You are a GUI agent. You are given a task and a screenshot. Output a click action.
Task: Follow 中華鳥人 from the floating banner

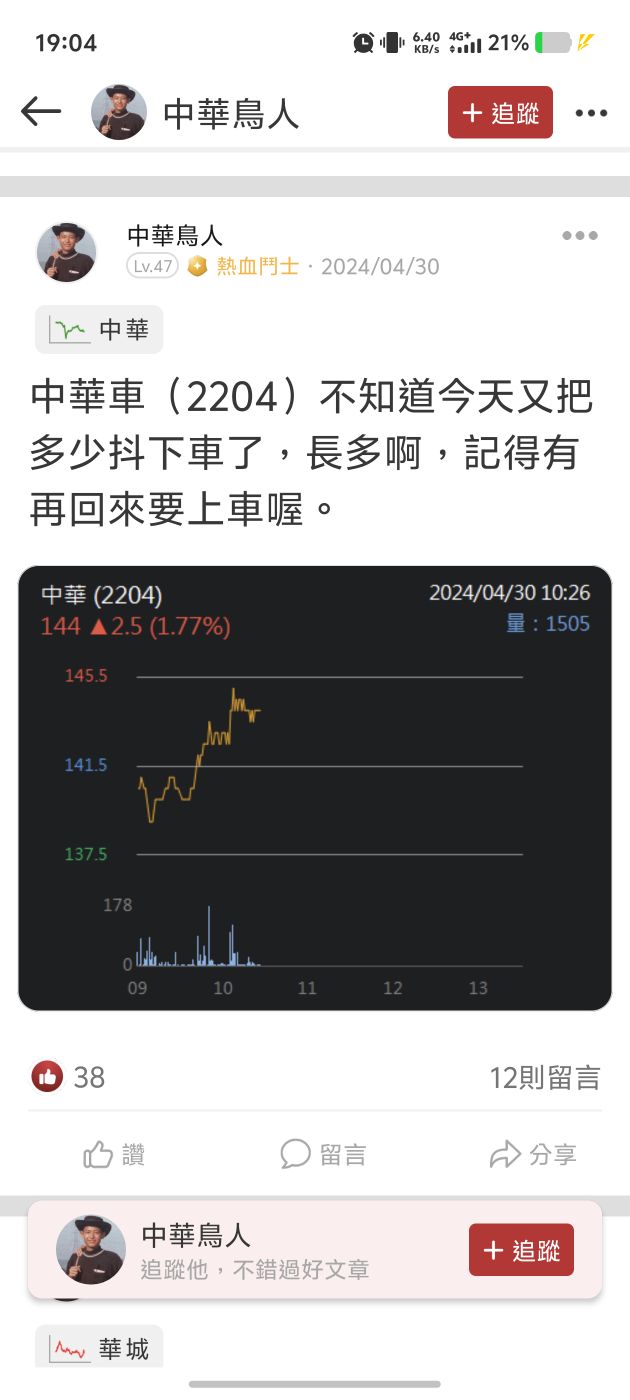[x=521, y=1250]
